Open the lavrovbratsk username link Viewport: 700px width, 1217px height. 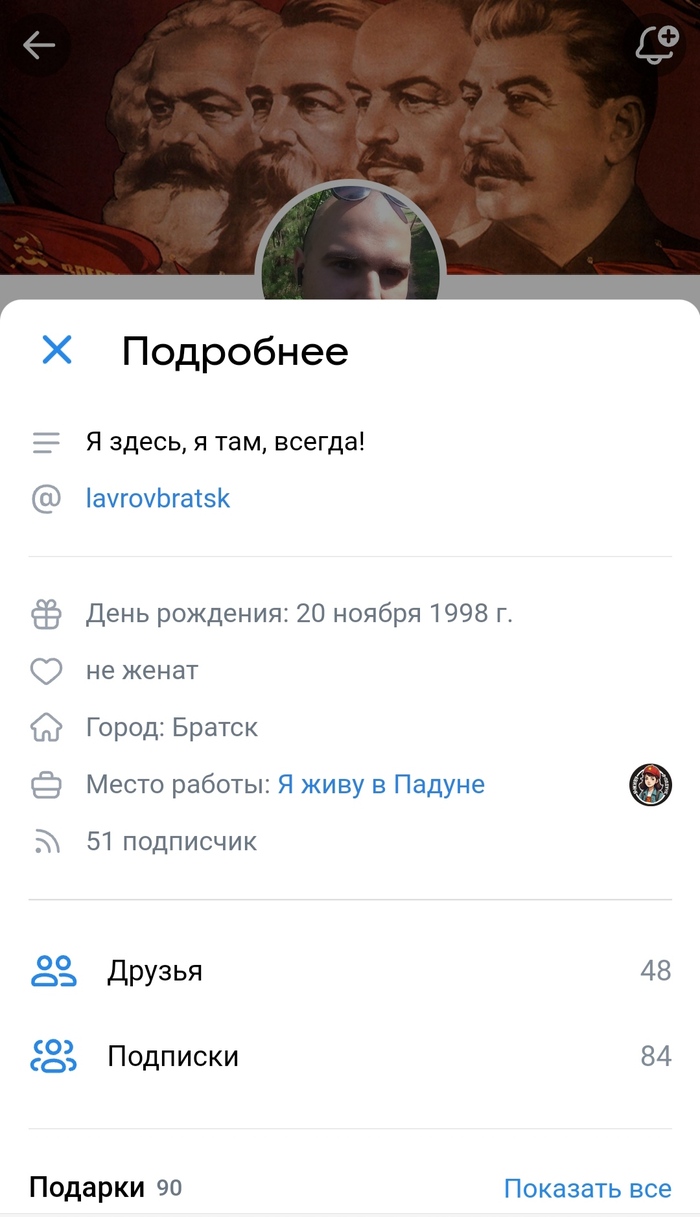tap(158, 498)
